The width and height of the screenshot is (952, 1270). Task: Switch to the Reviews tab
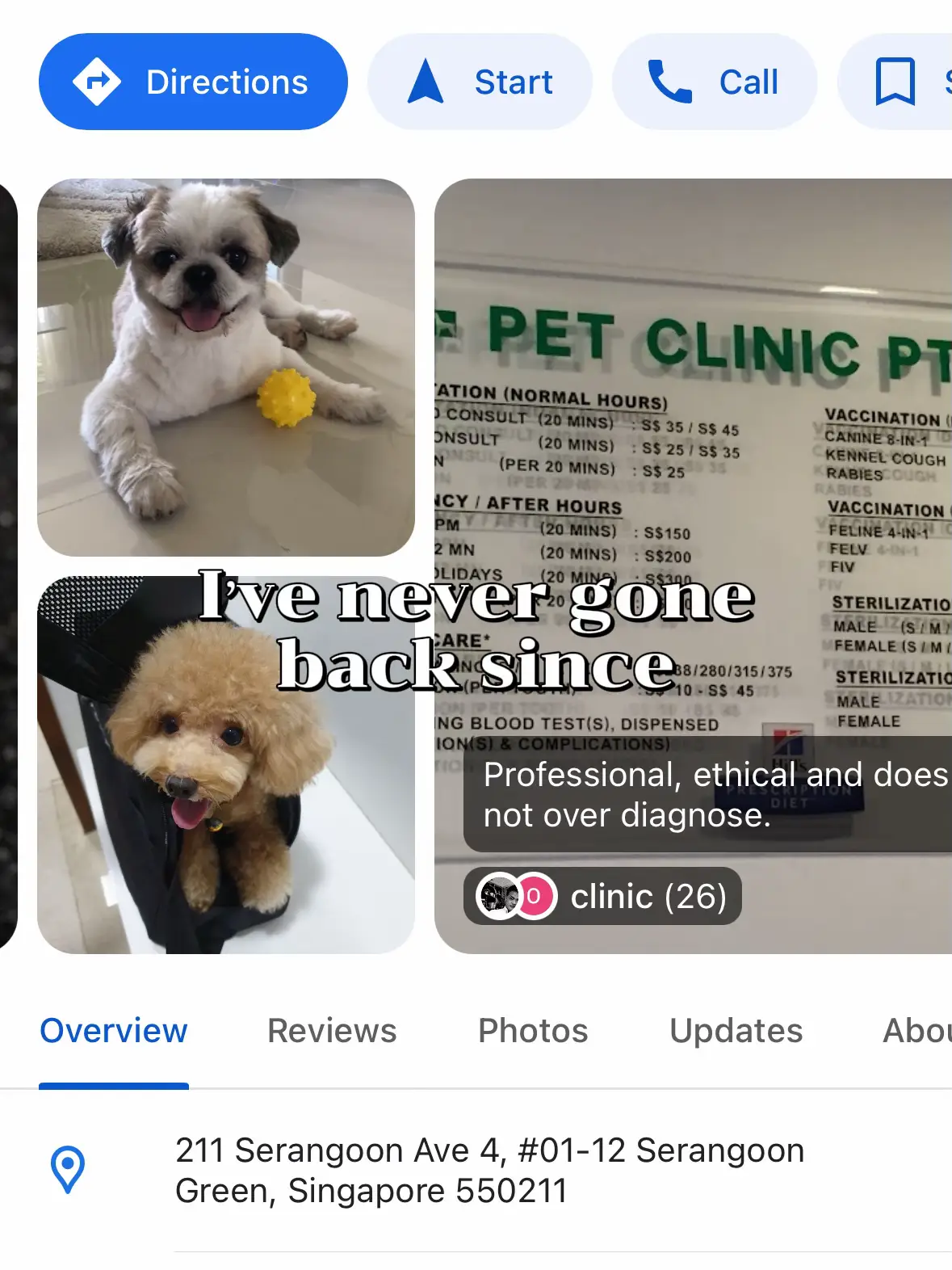[332, 1031]
